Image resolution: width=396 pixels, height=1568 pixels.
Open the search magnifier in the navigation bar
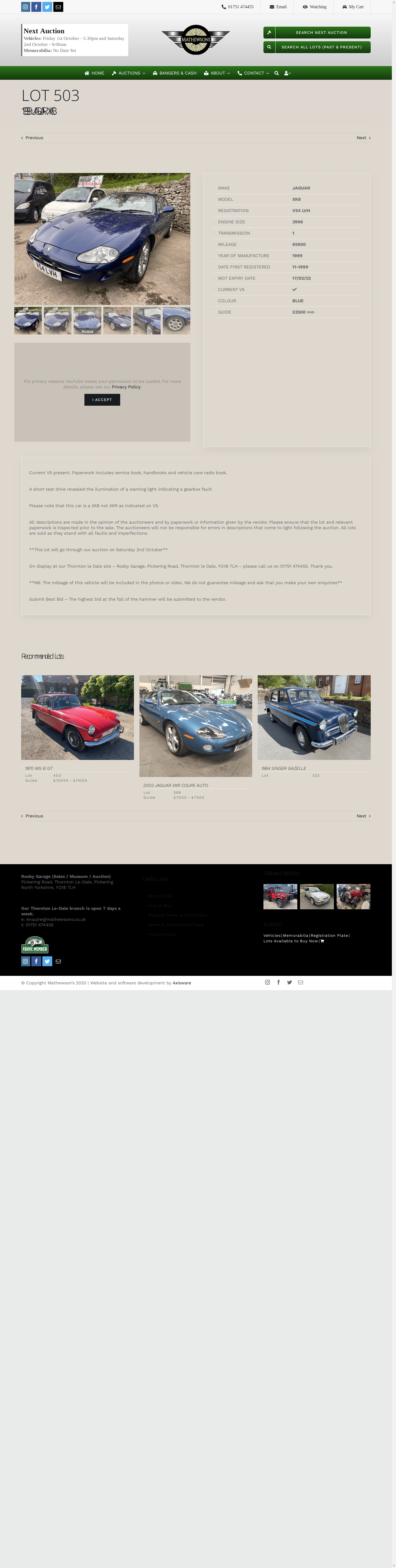point(276,73)
